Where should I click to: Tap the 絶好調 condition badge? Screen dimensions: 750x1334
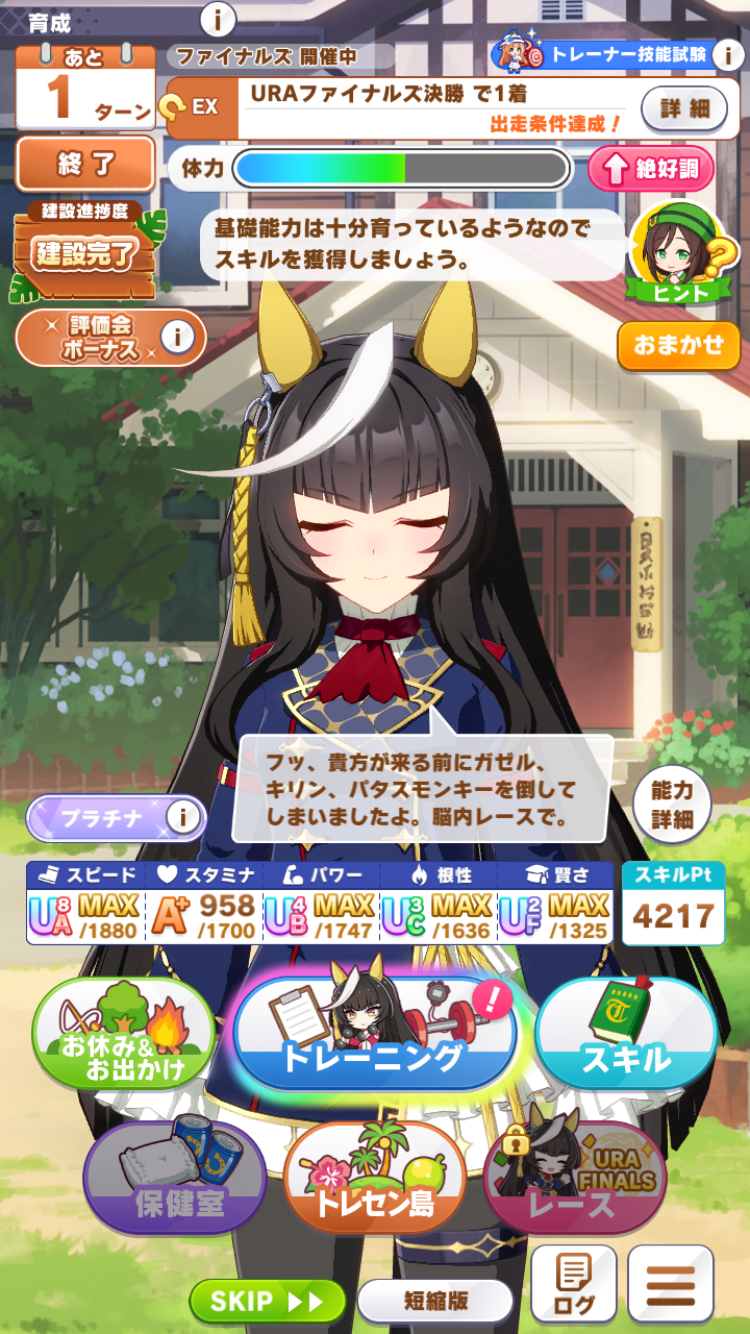(651, 169)
